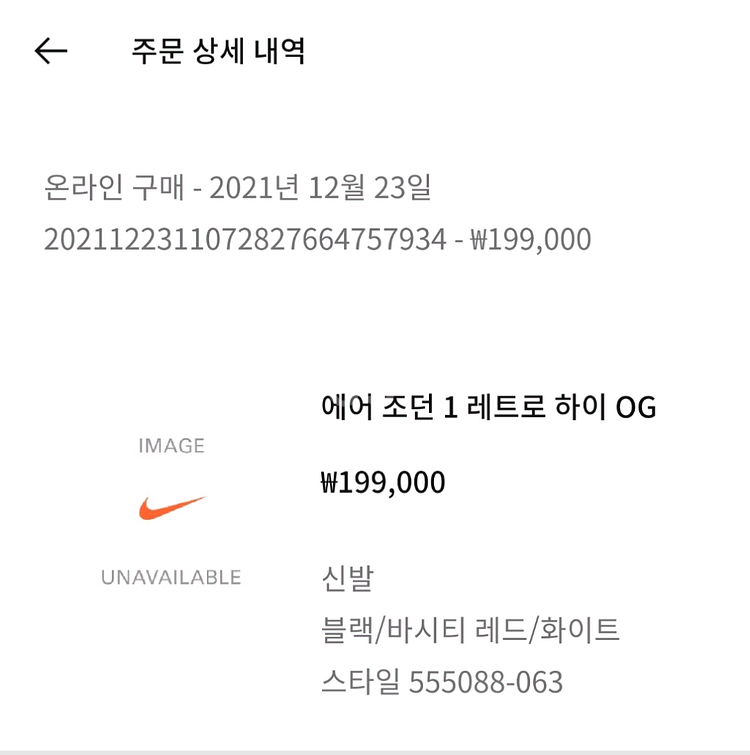
Task: Toggle the UNAVAILABLE product status label
Action: tap(172, 576)
